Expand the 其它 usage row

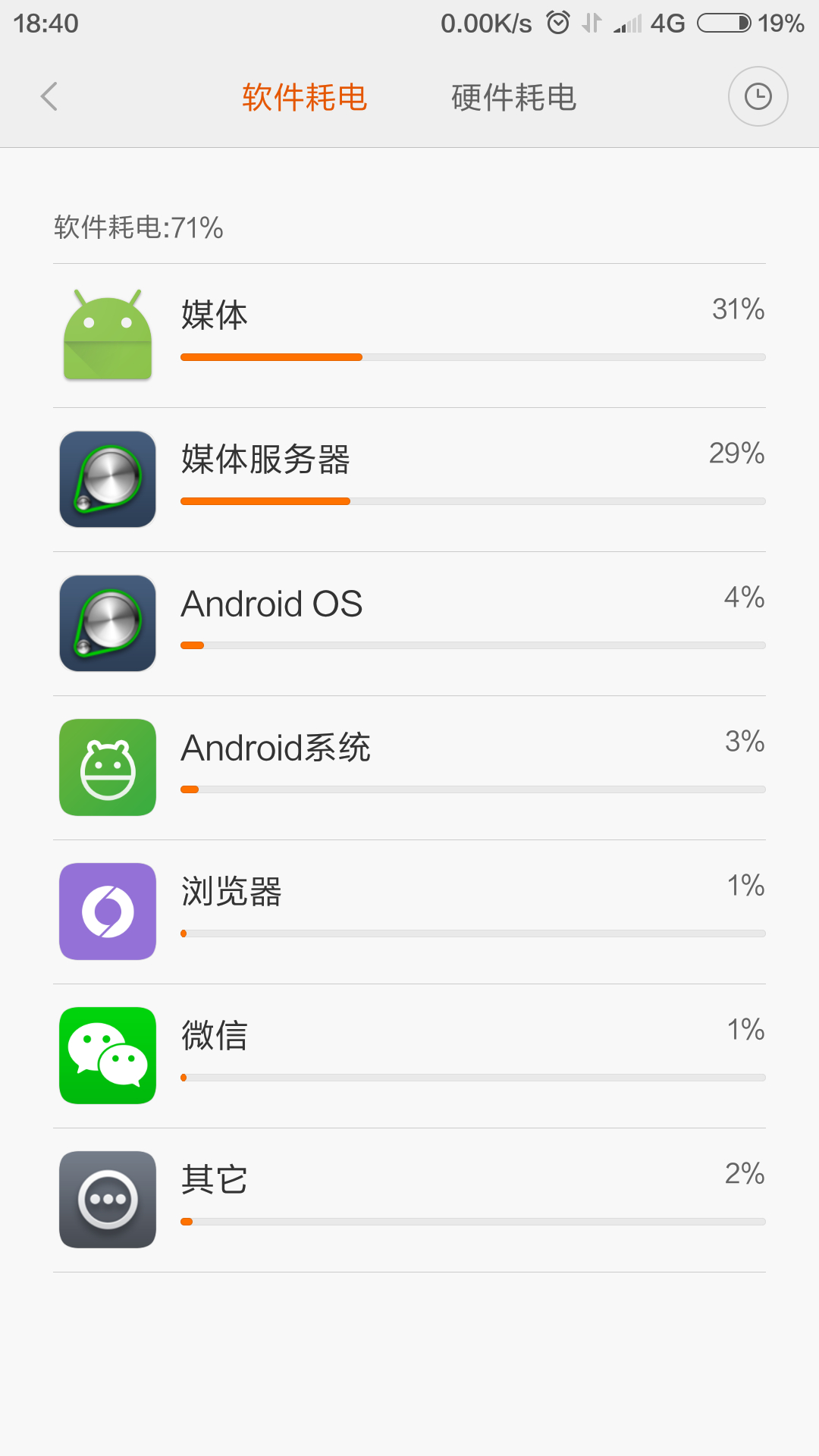(409, 1200)
